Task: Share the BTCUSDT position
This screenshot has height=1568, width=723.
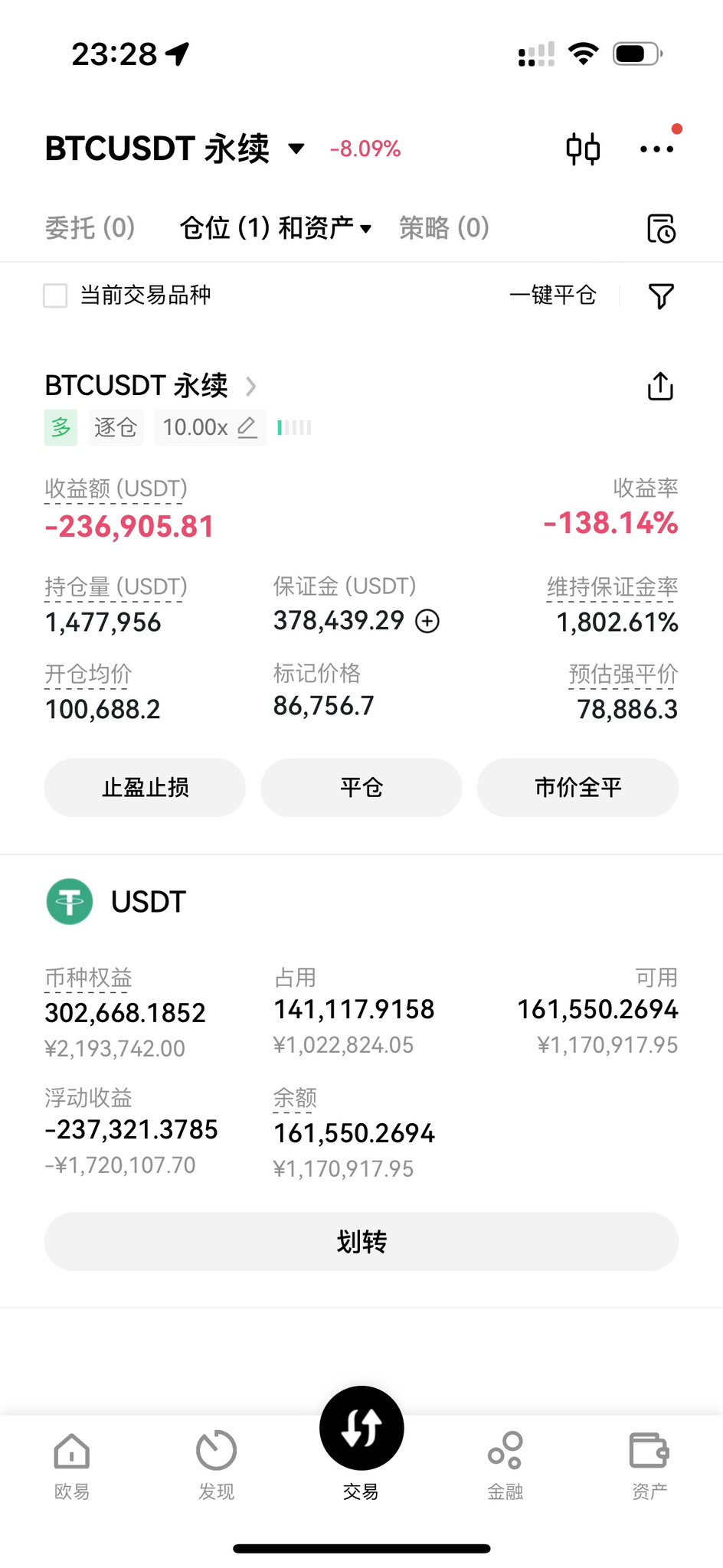Action: [660, 386]
